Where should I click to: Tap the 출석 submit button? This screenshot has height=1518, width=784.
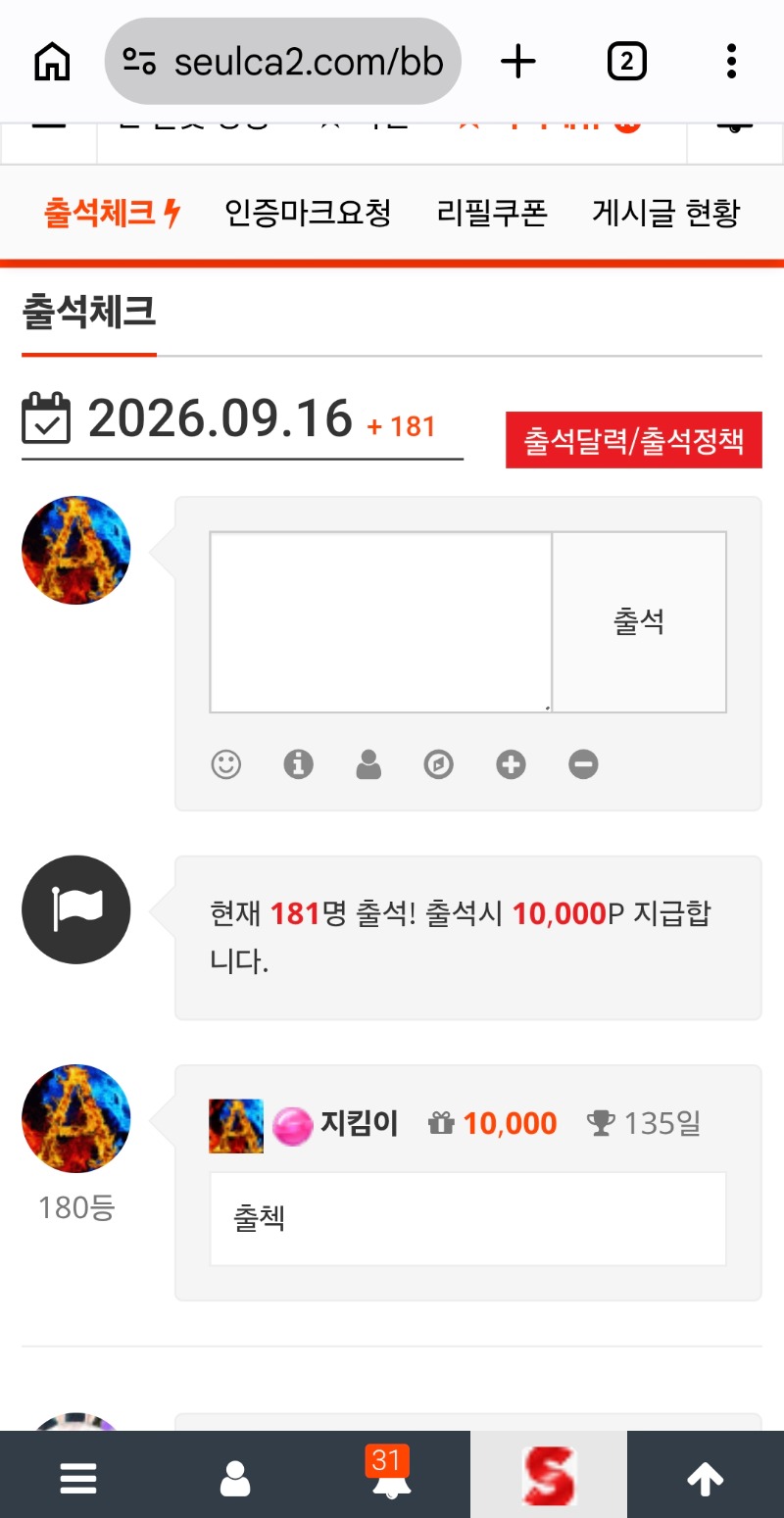(639, 622)
